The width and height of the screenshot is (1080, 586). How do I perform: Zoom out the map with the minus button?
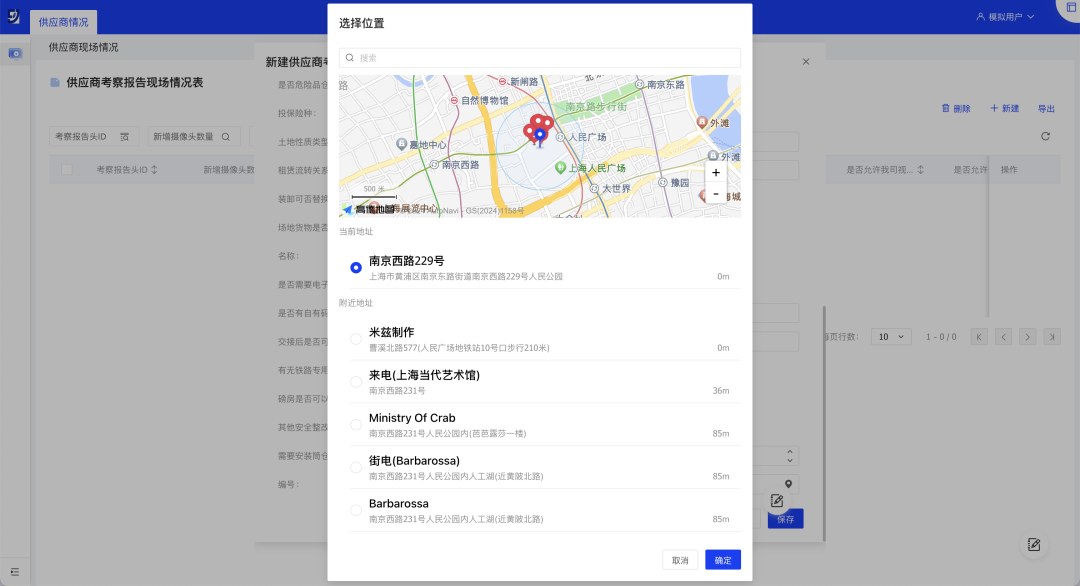click(x=716, y=193)
